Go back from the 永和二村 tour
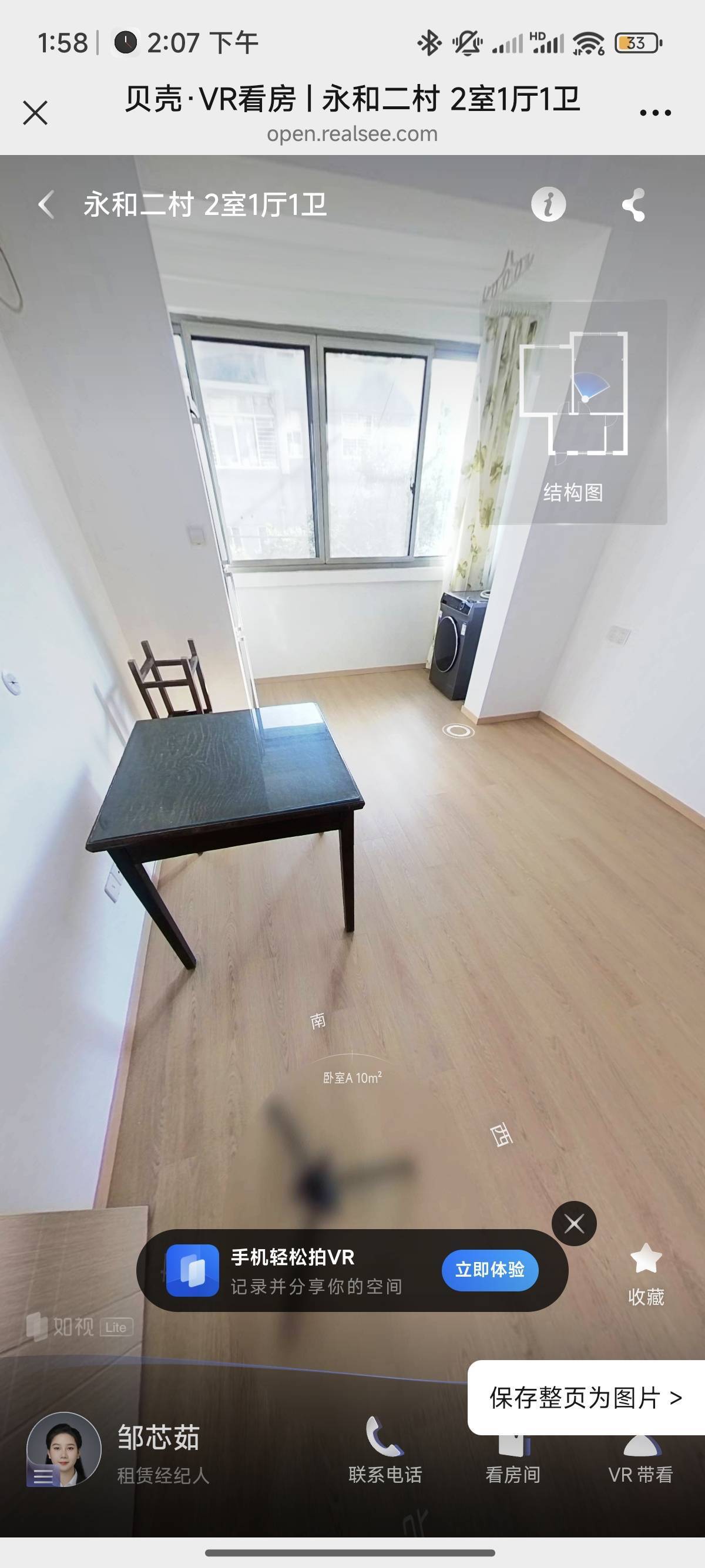 point(46,204)
